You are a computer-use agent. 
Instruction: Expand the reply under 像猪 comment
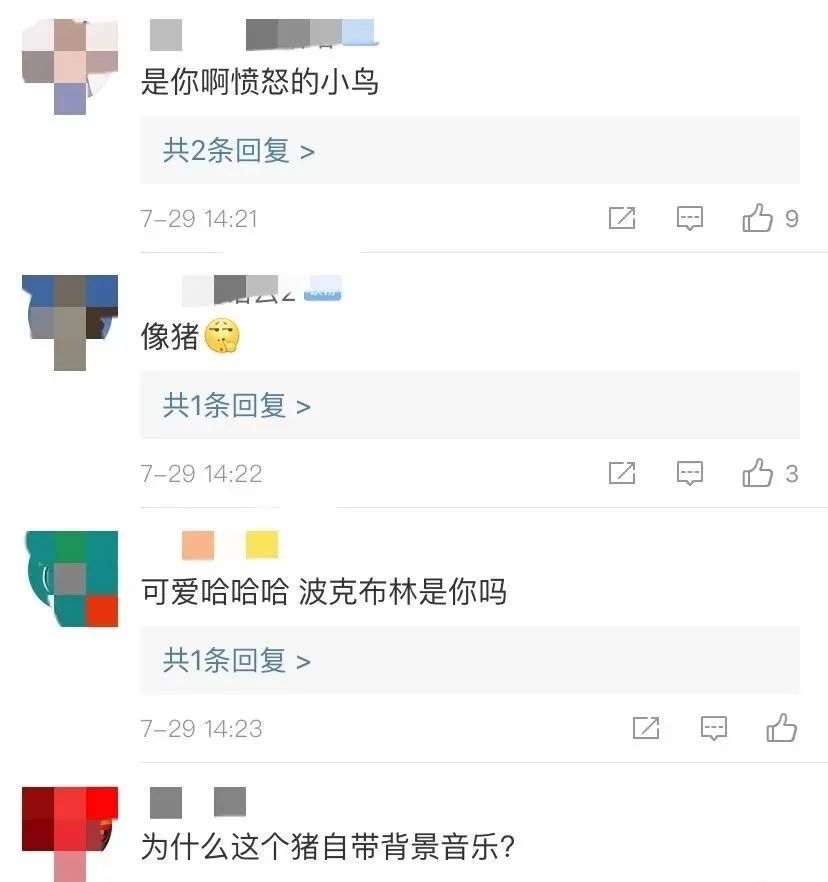pyautogui.click(x=237, y=406)
